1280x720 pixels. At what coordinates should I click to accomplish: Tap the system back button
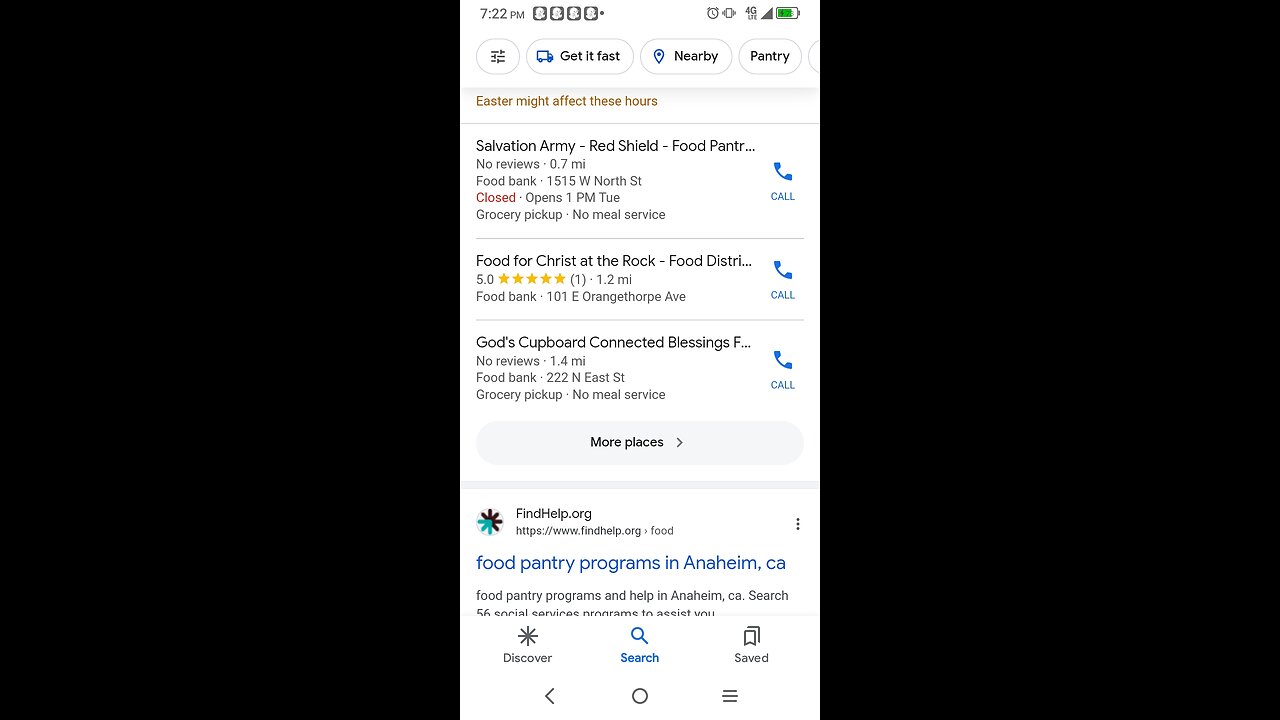click(549, 696)
